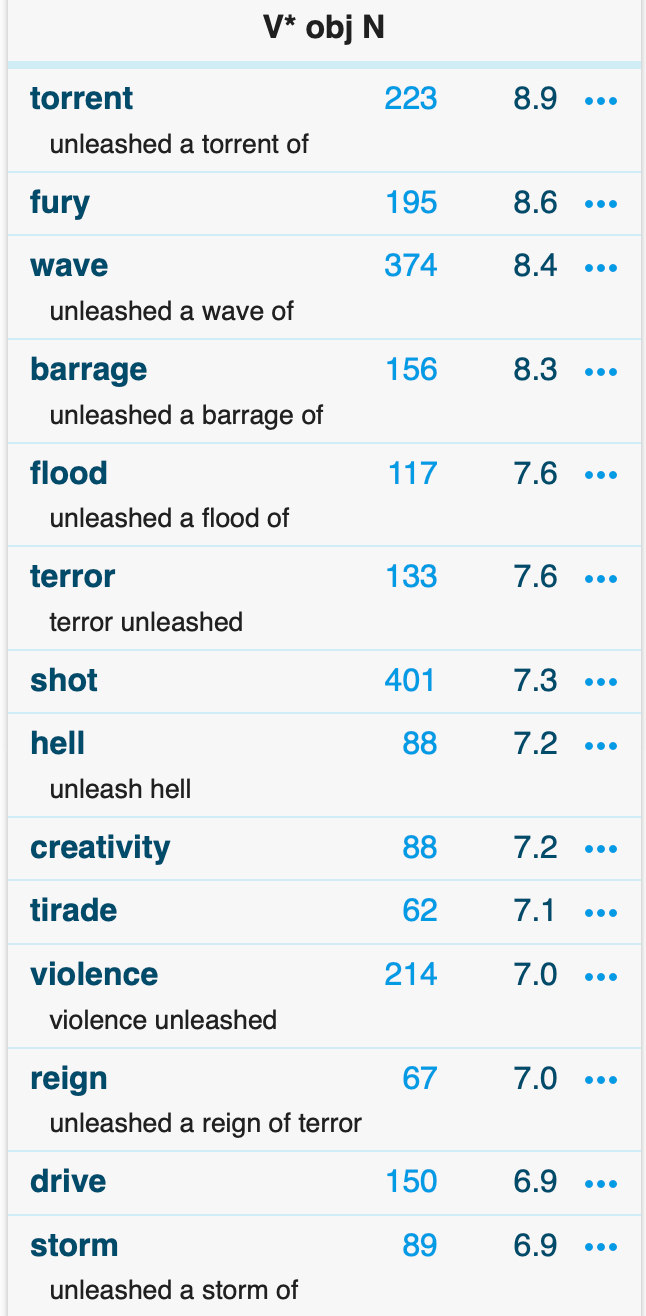
Task: Open the collocate word barrage
Action: tap(88, 370)
